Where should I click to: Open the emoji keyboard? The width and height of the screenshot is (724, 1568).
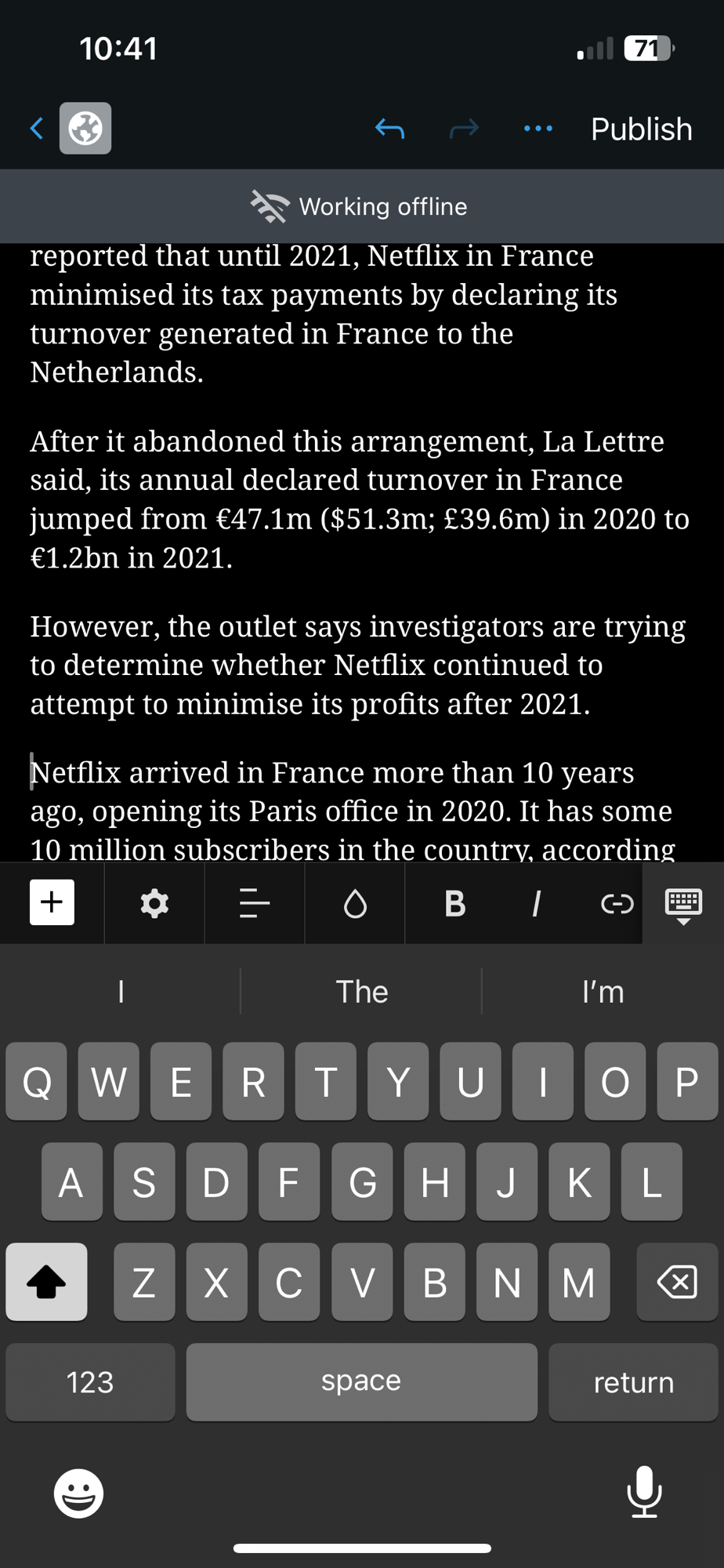tap(78, 1494)
